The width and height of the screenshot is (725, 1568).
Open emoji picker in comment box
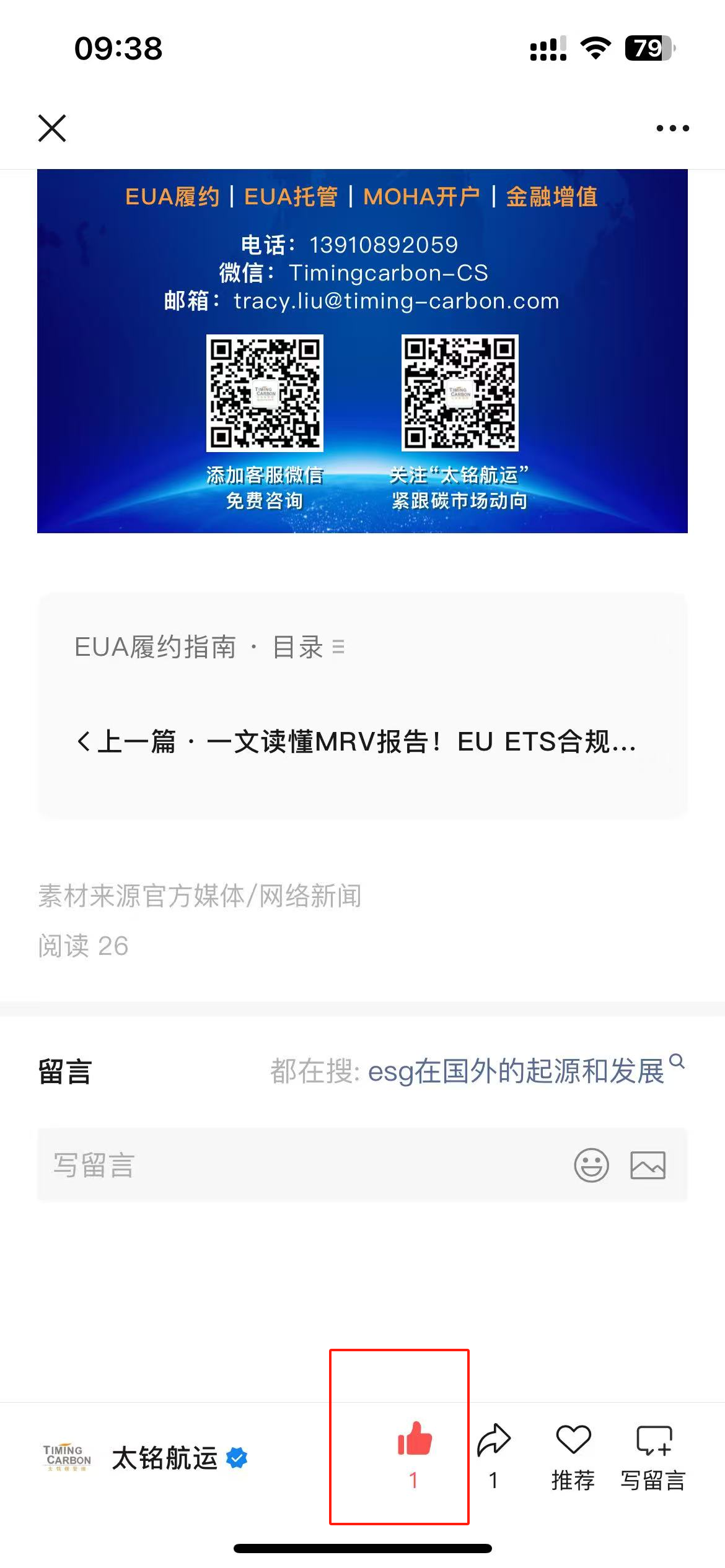(591, 1165)
